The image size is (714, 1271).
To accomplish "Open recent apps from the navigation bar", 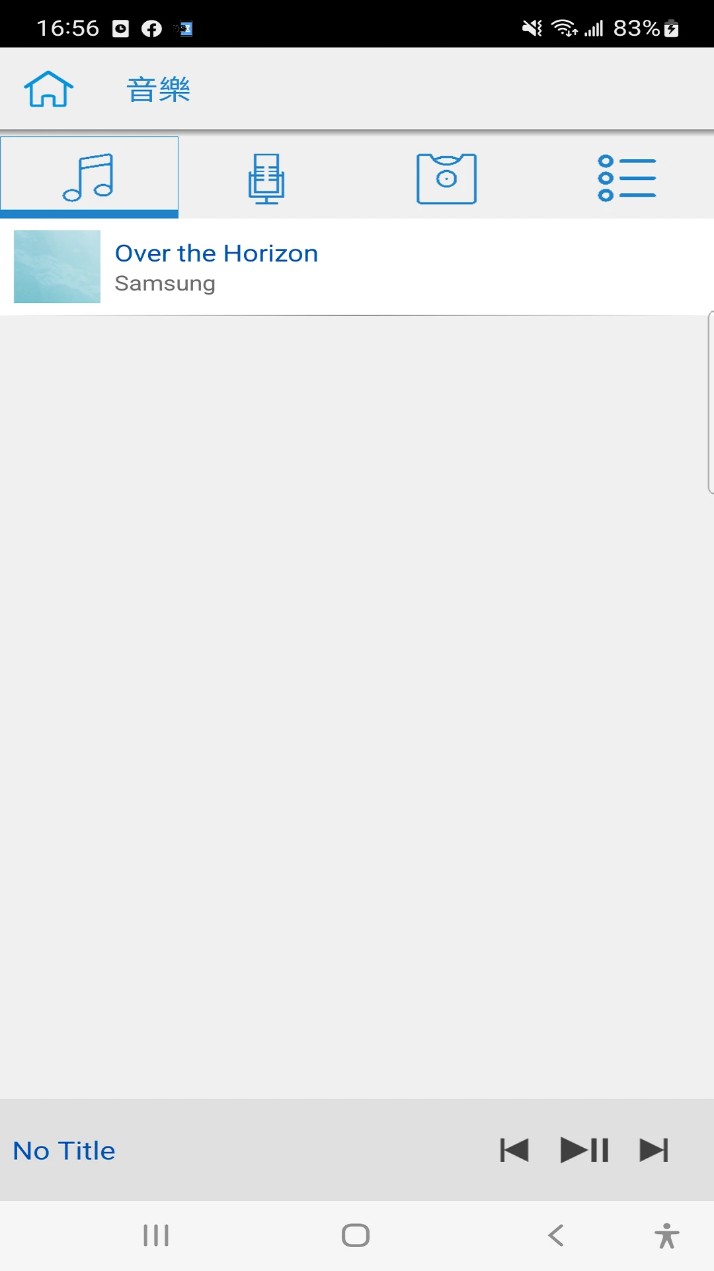I will (x=156, y=1235).
